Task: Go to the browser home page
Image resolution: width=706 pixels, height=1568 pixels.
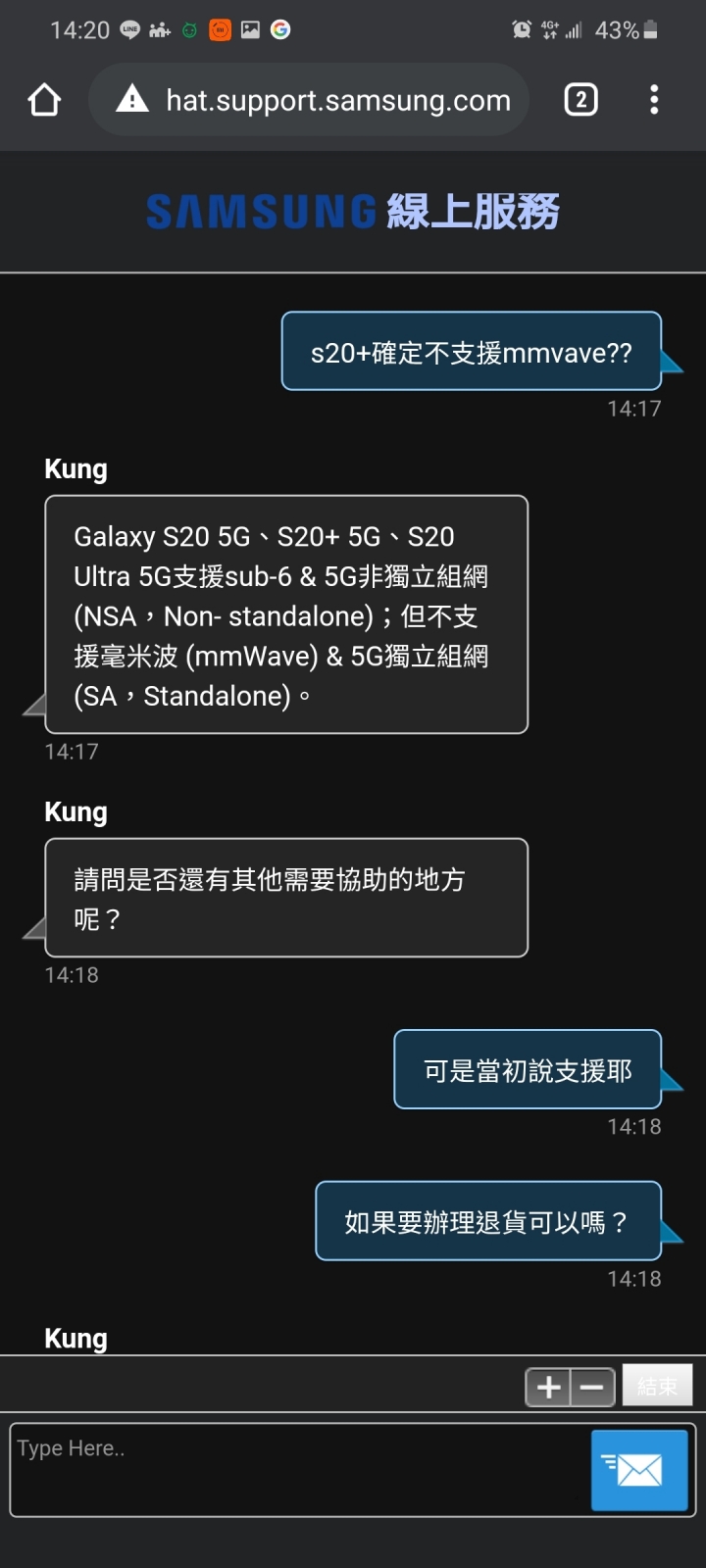Action: (x=45, y=100)
